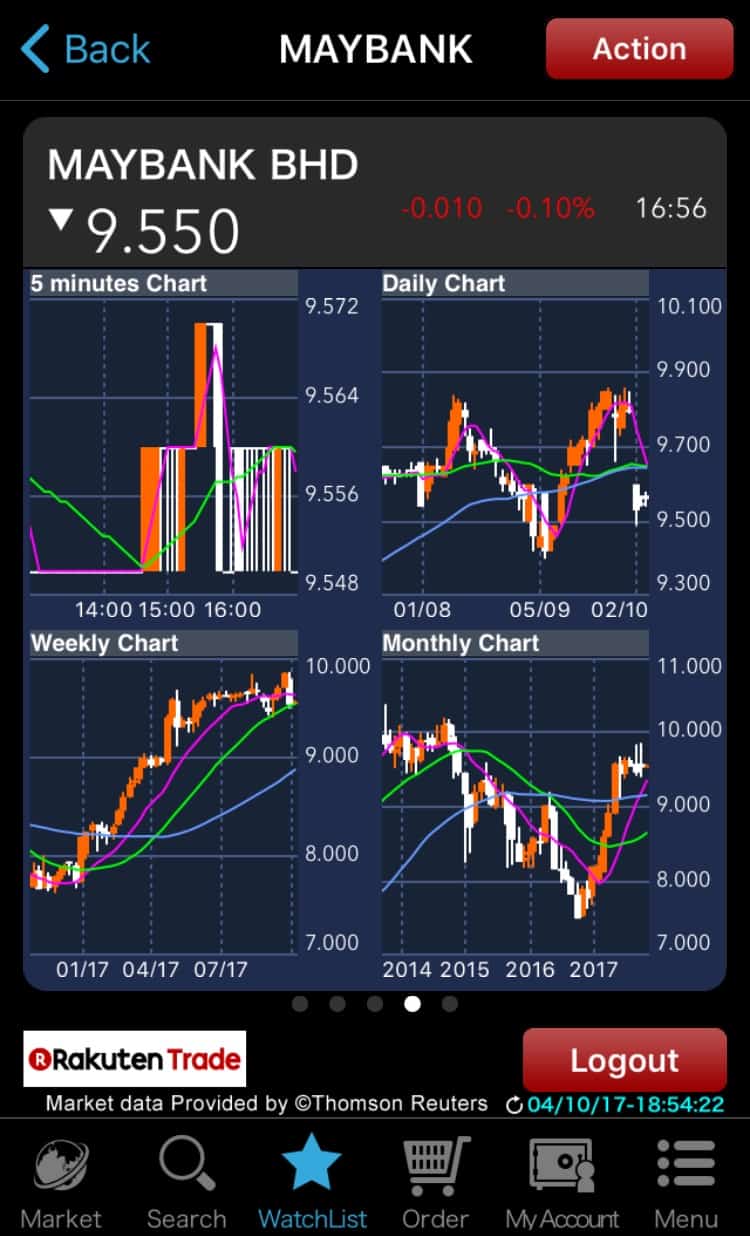Go back to the previous screen
The width and height of the screenshot is (750, 1236).
tap(84, 49)
